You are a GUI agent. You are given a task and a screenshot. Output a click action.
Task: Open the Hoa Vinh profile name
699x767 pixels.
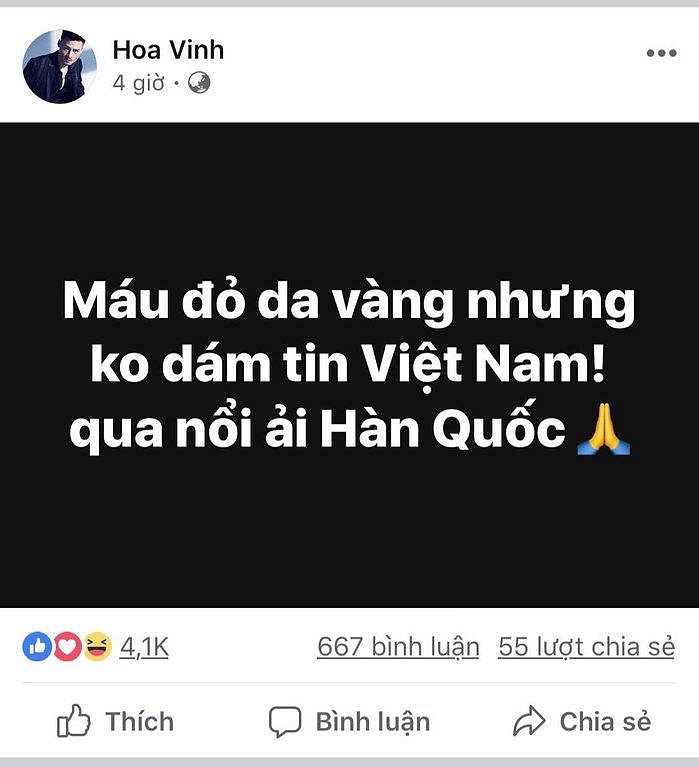(168, 50)
